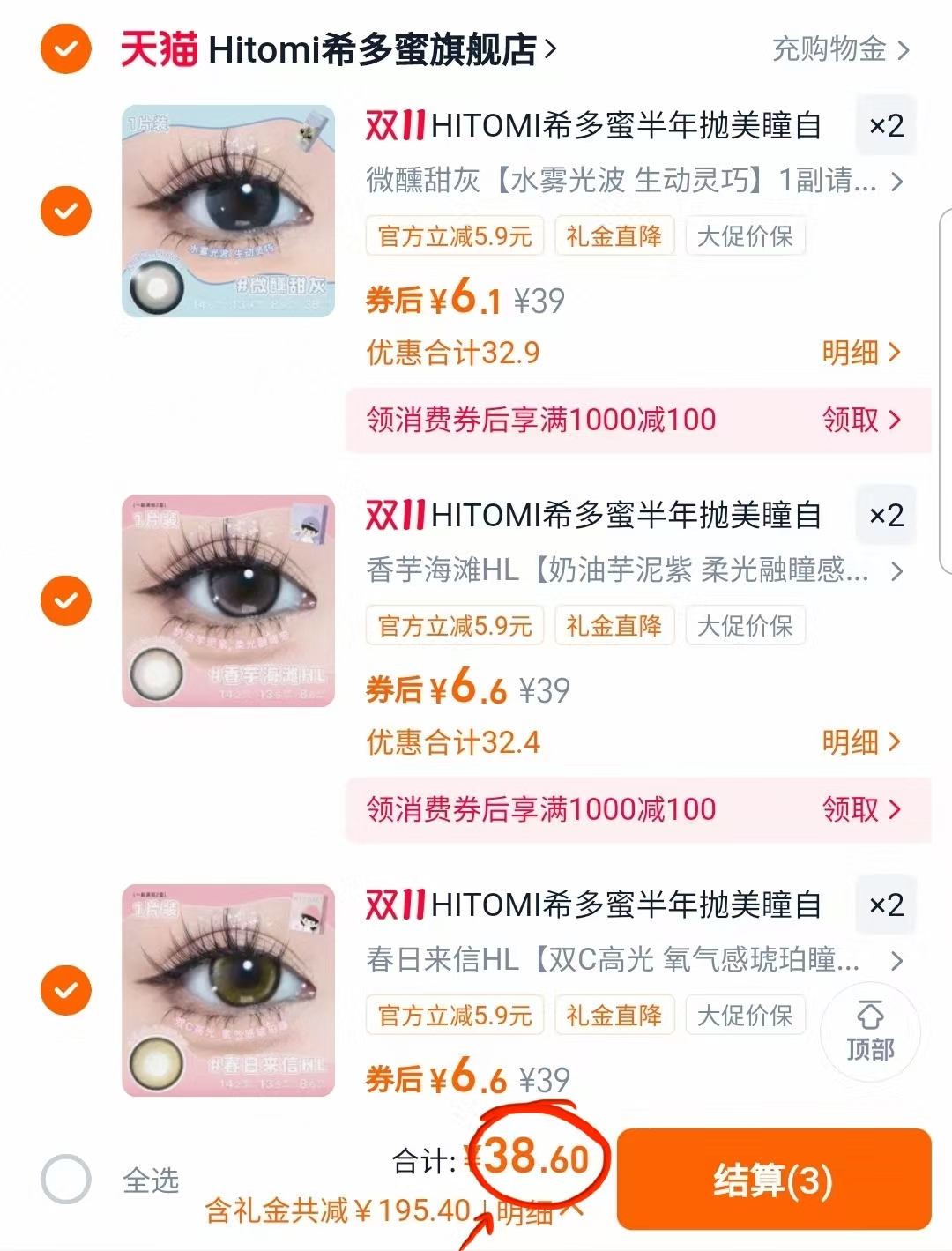
Task: Click the 礼金直降 tag on 香芋海滩HL item
Action: (614, 625)
